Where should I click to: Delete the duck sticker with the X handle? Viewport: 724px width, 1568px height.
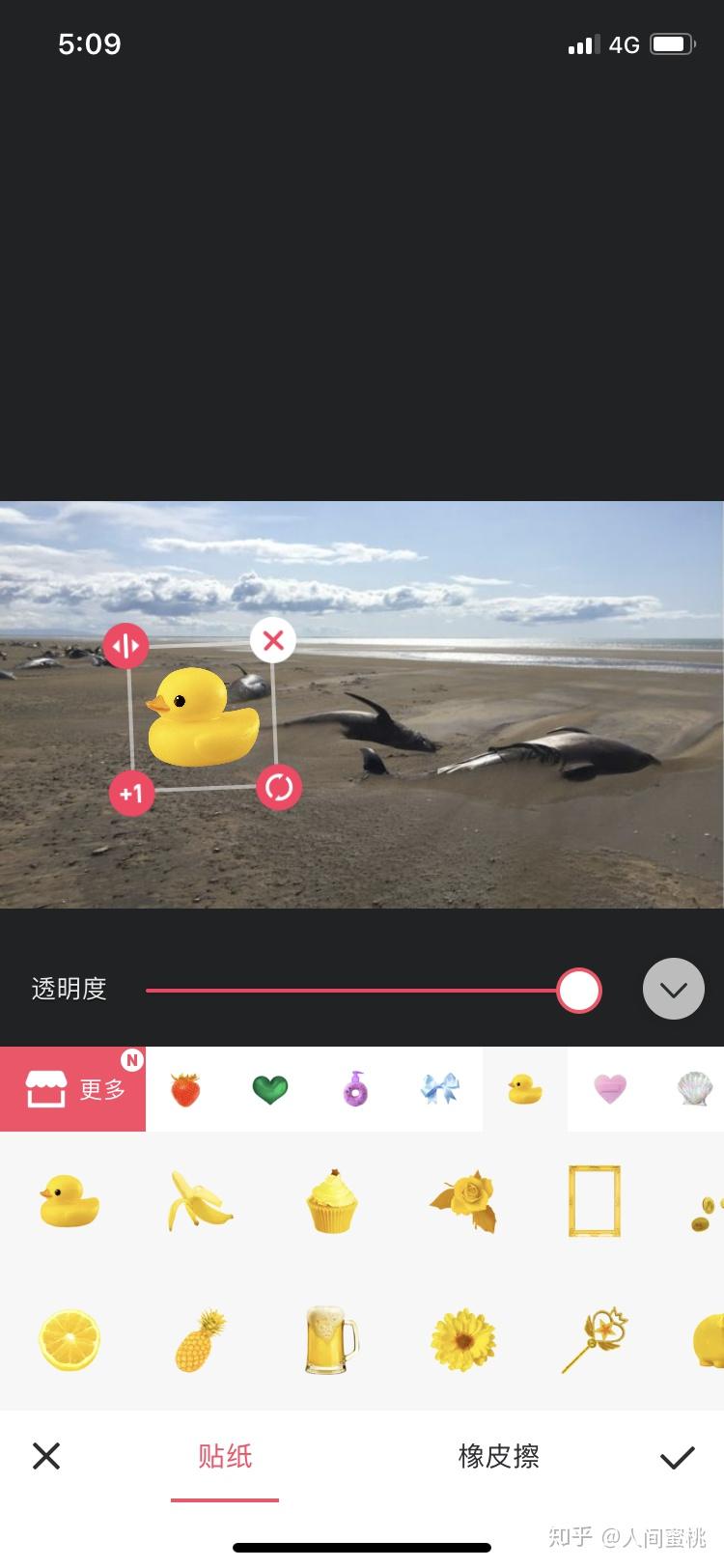[273, 640]
